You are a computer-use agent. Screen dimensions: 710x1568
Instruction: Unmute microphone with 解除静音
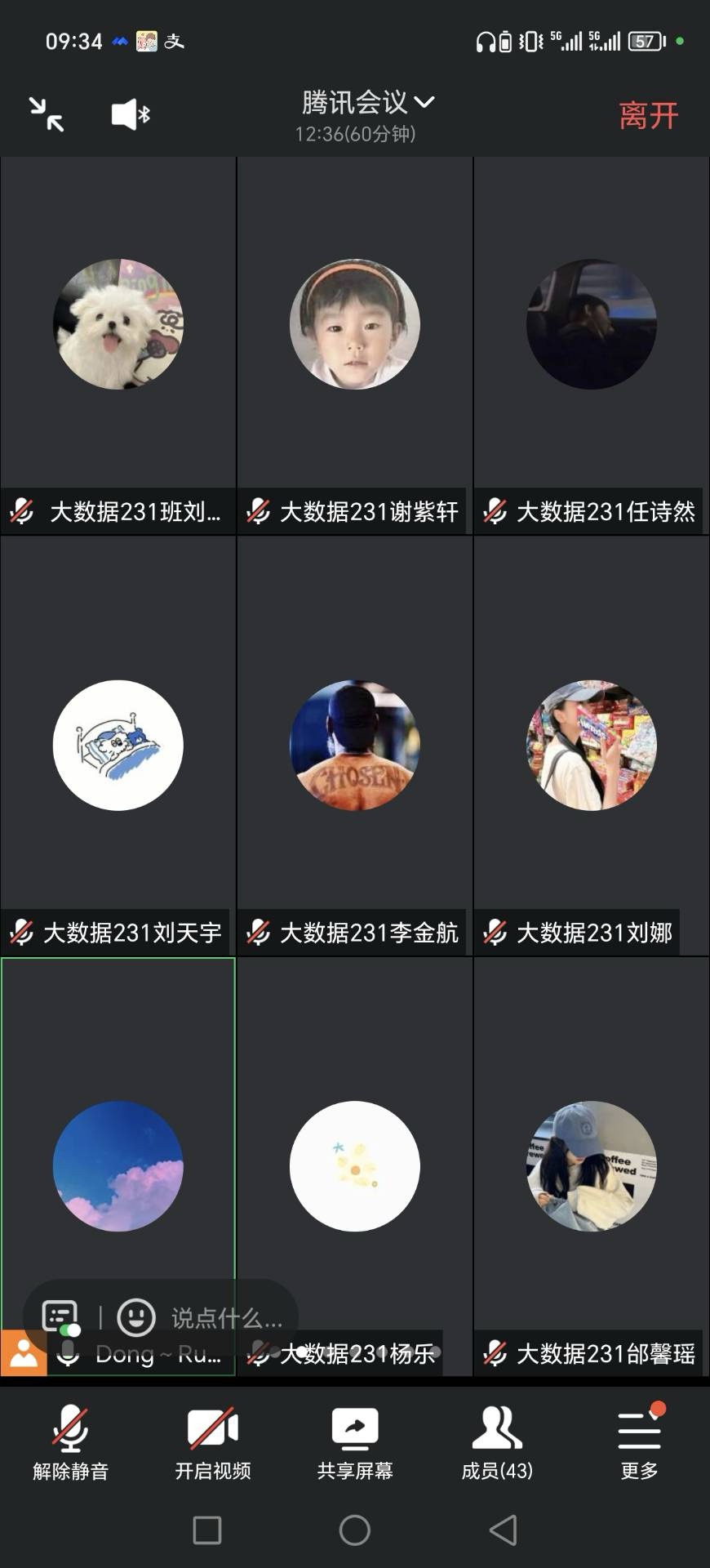click(x=71, y=1442)
